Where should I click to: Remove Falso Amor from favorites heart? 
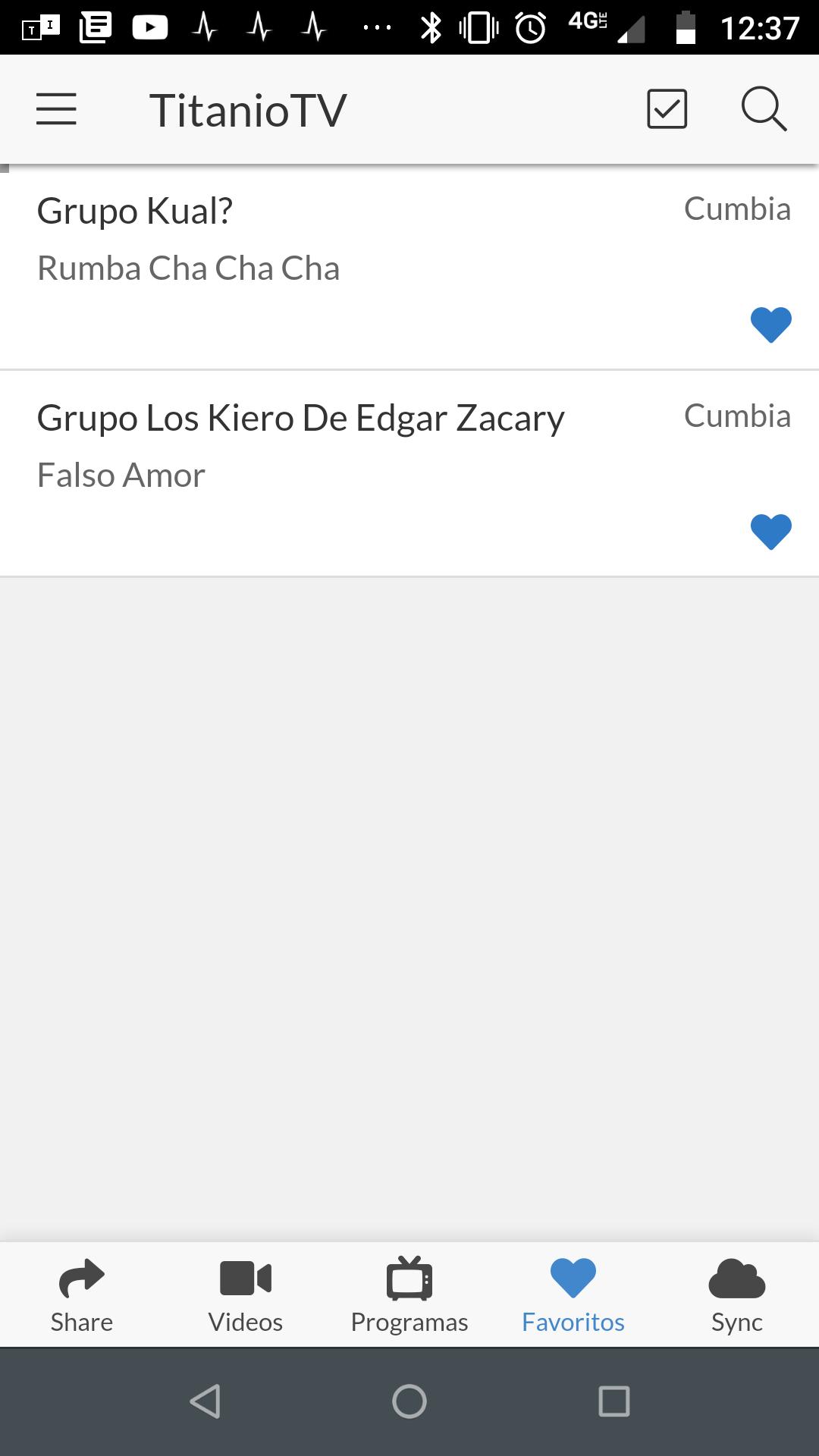(771, 532)
